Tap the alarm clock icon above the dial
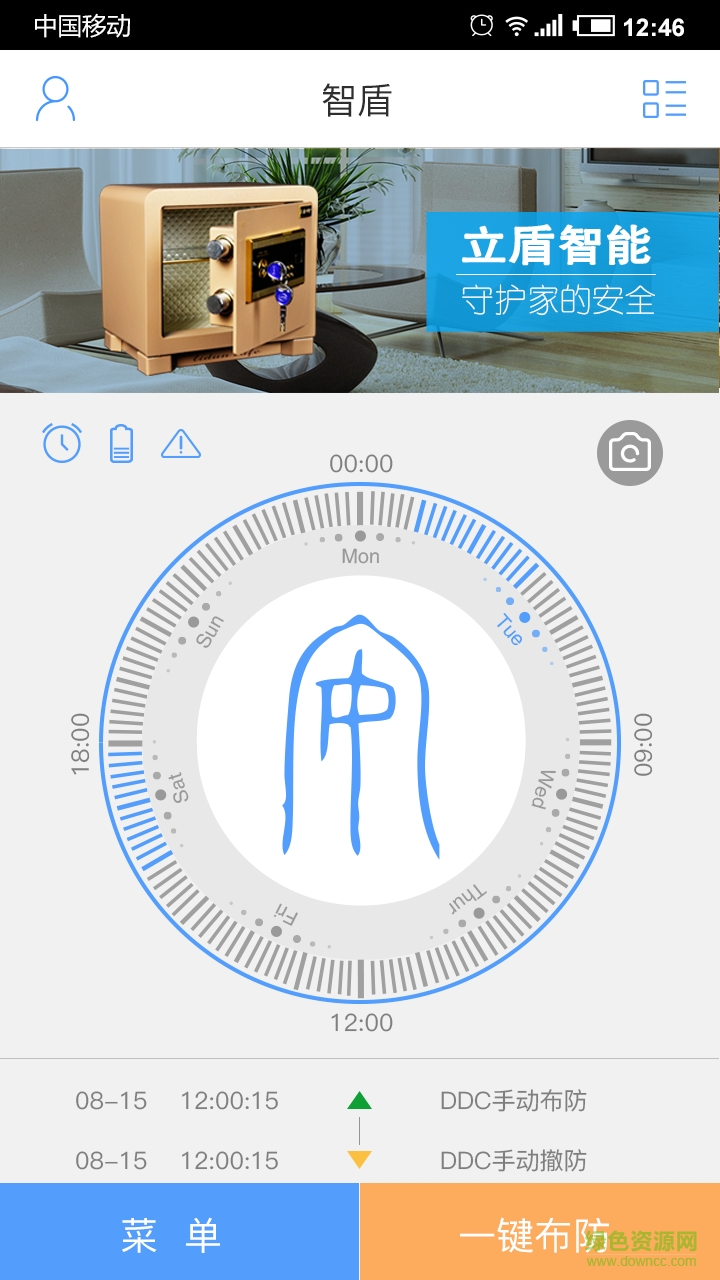 [x=60, y=444]
